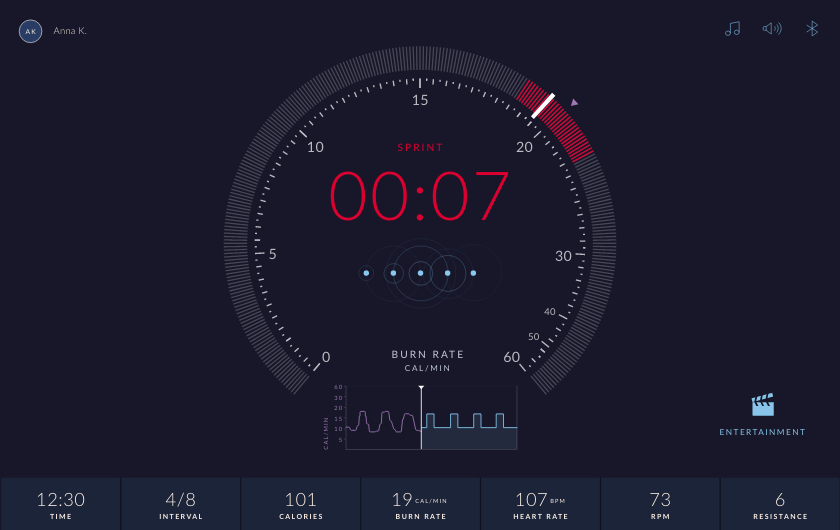Tap the speaker volume icon

(772, 29)
